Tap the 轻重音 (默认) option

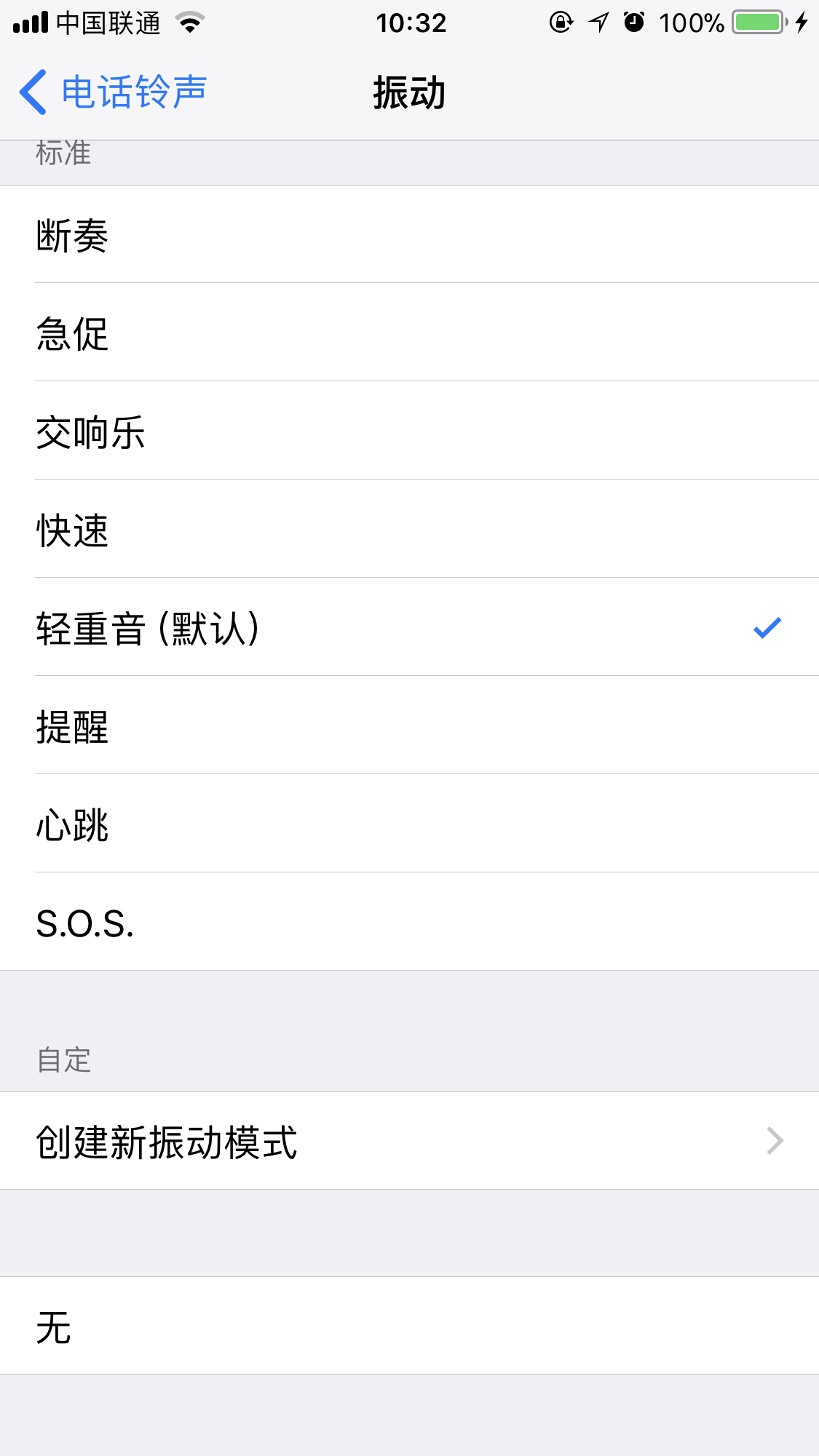point(148,629)
